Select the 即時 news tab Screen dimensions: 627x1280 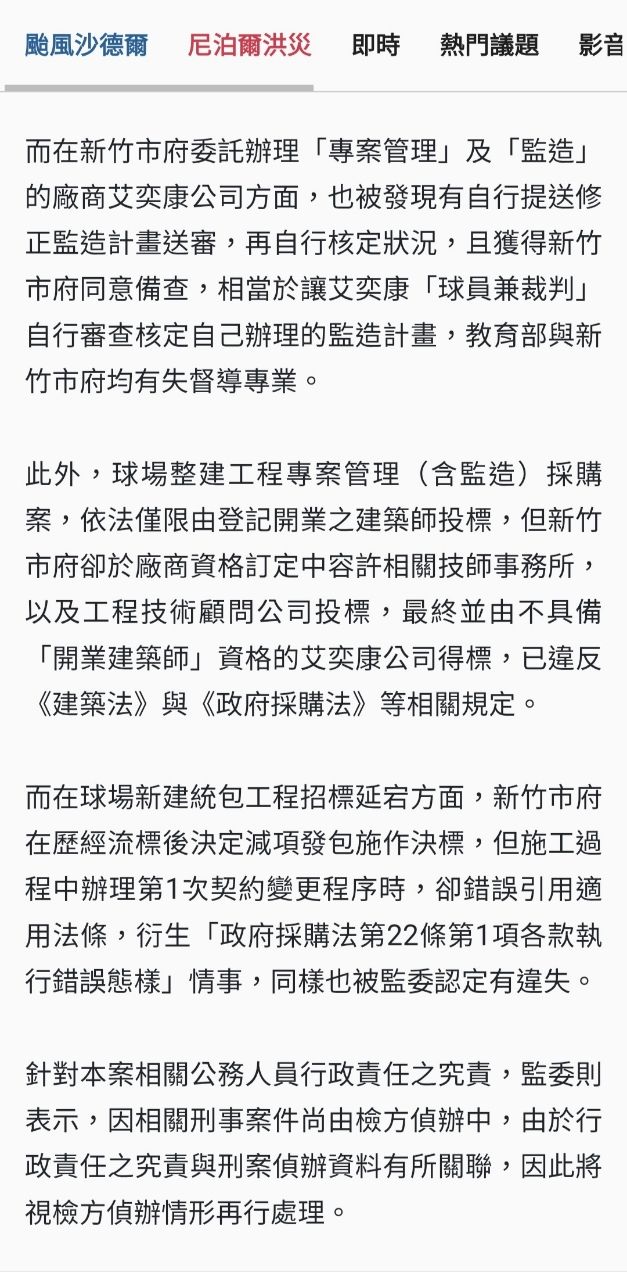click(376, 45)
